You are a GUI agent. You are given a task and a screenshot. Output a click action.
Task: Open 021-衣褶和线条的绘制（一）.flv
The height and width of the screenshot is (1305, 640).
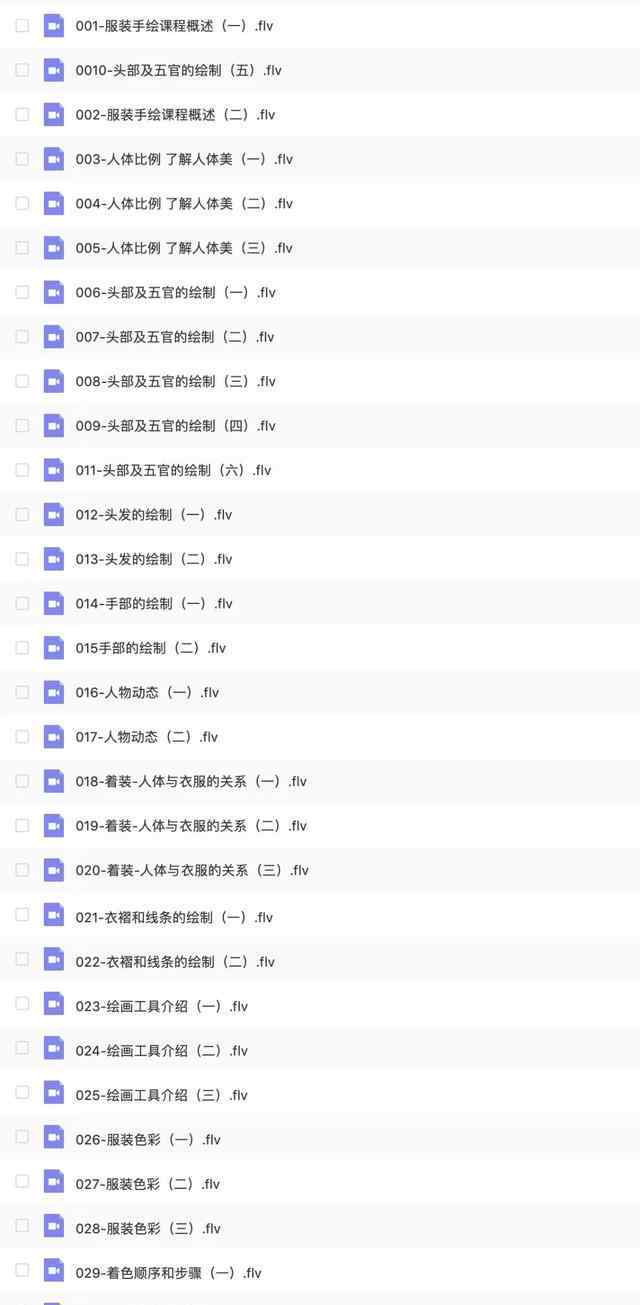pyautogui.click(x=174, y=917)
